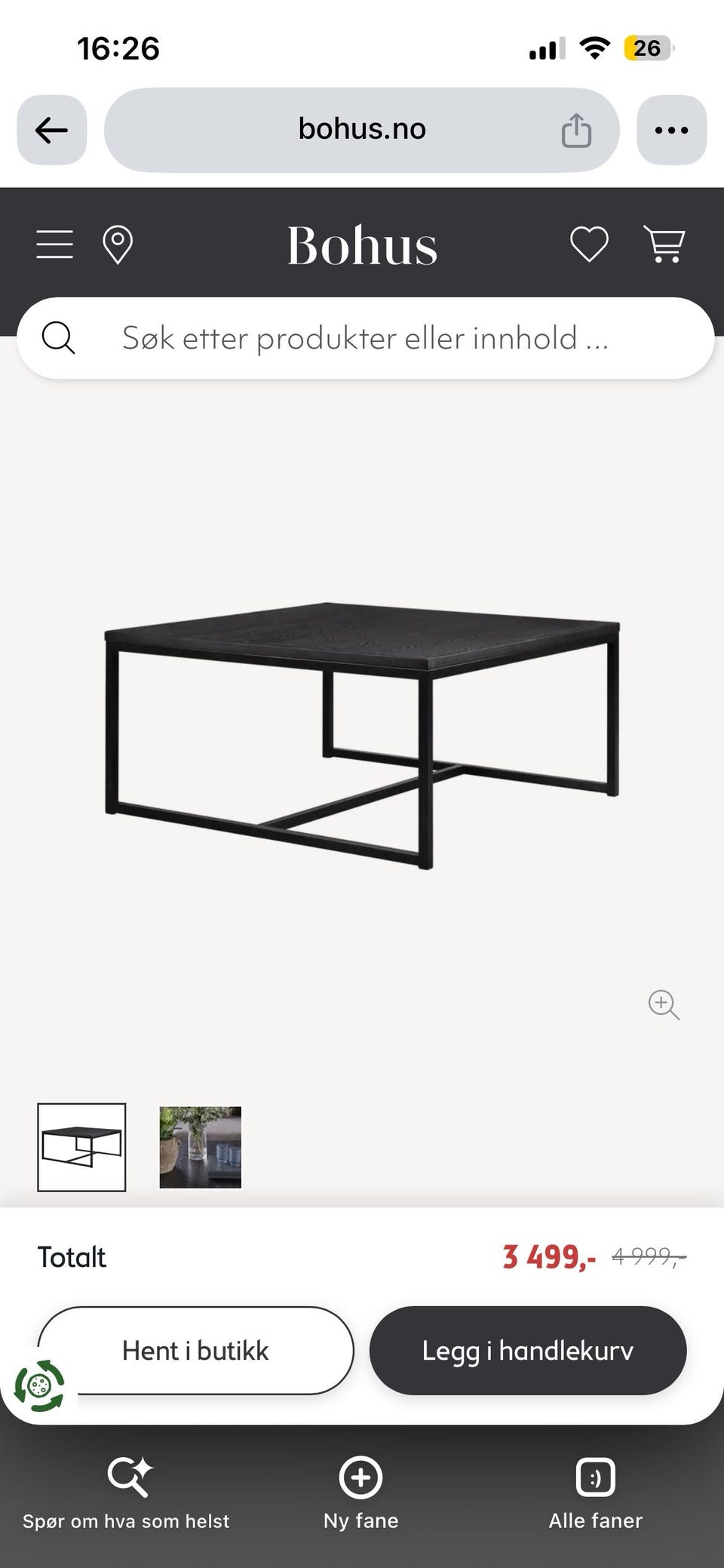This screenshot has height=1568, width=724.
Task: Open Spør om hva som helst
Action: (x=126, y=1494)
